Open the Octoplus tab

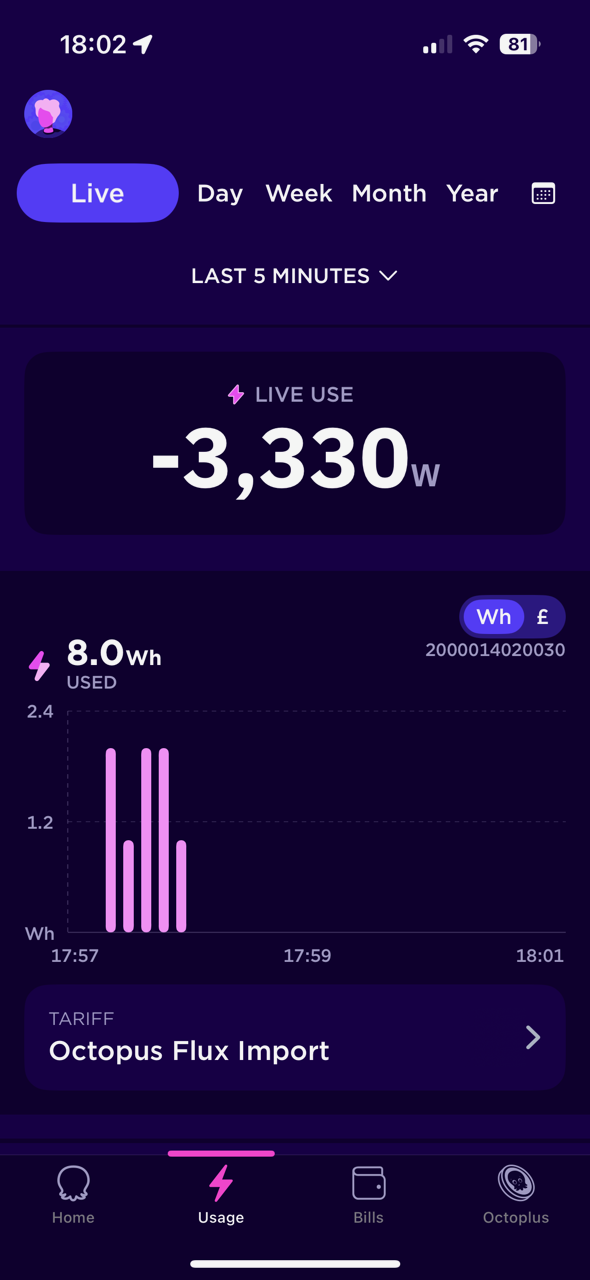[x=516, y=1195]
